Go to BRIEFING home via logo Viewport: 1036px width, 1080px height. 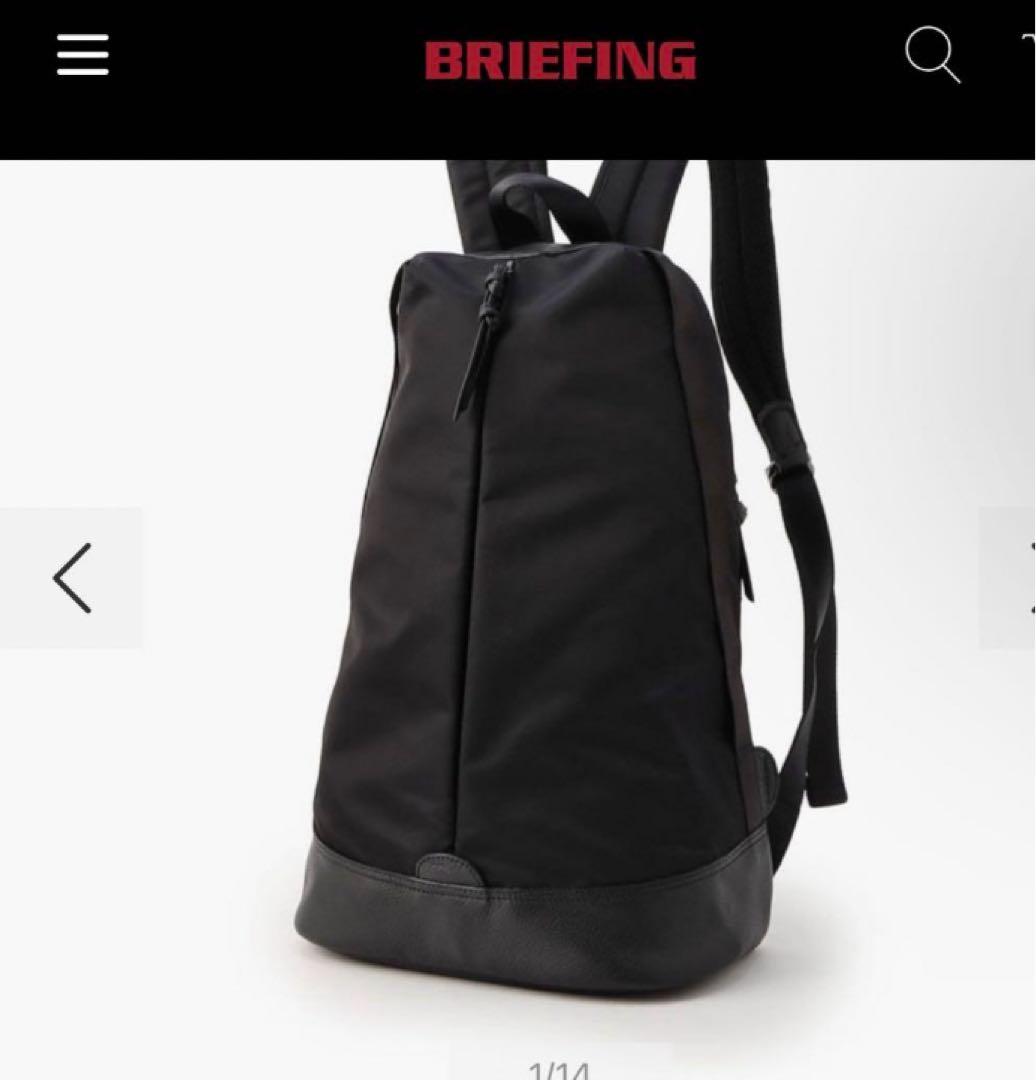(x=559, y=61)
